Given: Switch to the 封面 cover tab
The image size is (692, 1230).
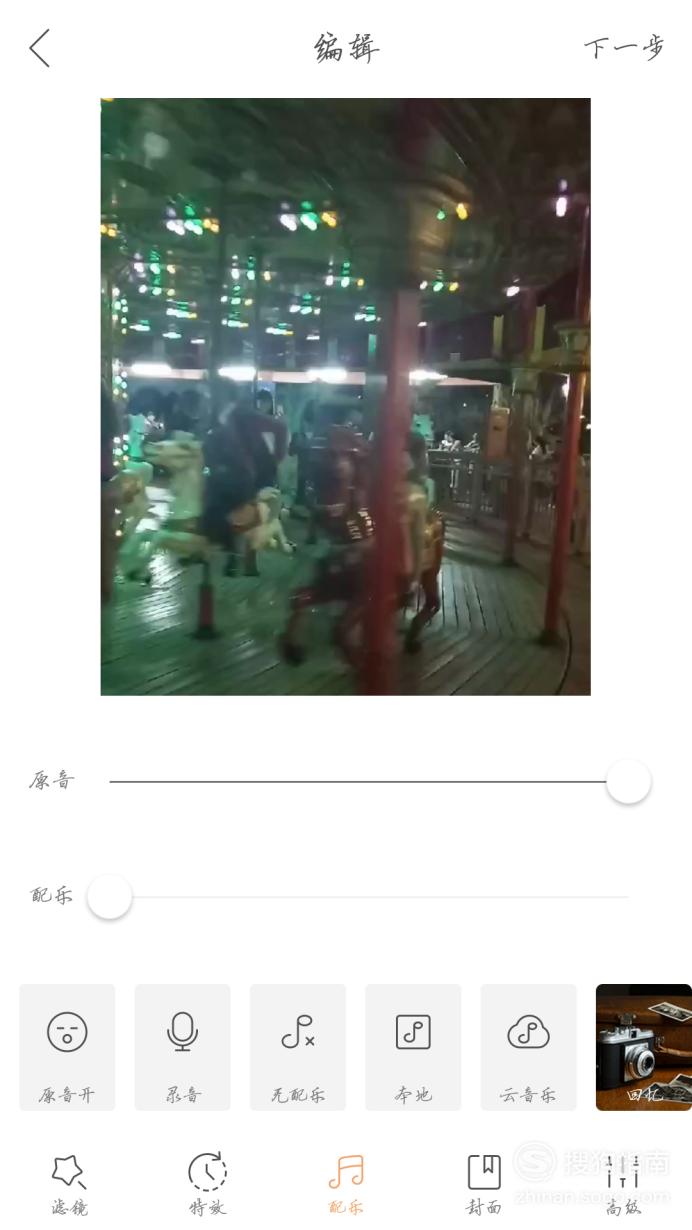Looking at the screenshot, I should [484, 1184].
